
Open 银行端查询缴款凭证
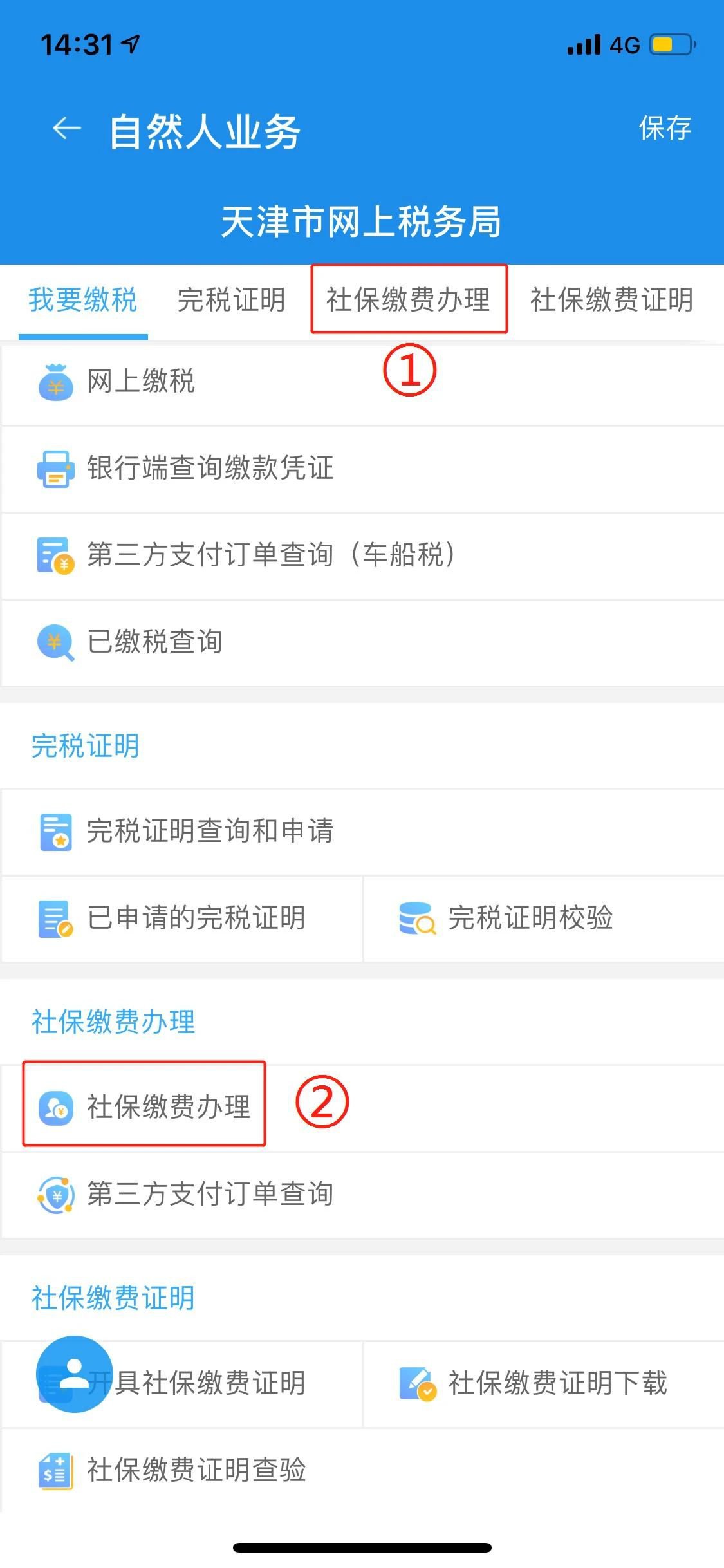(362, 469)
